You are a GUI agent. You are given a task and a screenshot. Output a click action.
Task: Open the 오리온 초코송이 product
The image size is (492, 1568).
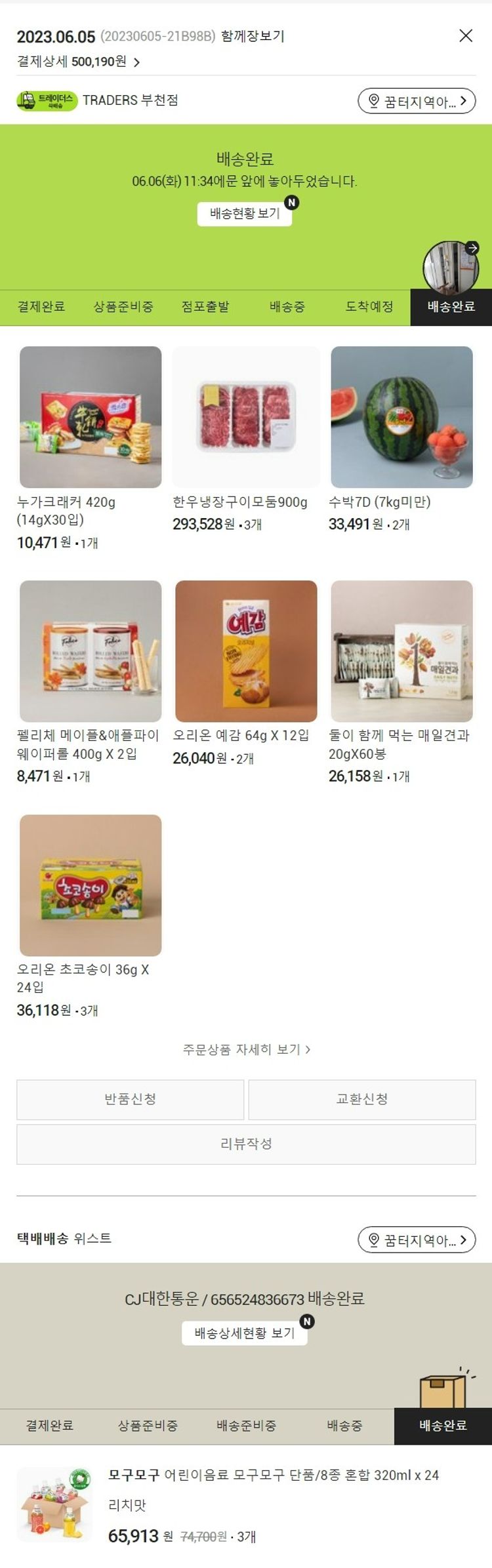pyautogui.click(x=91, y=885)
